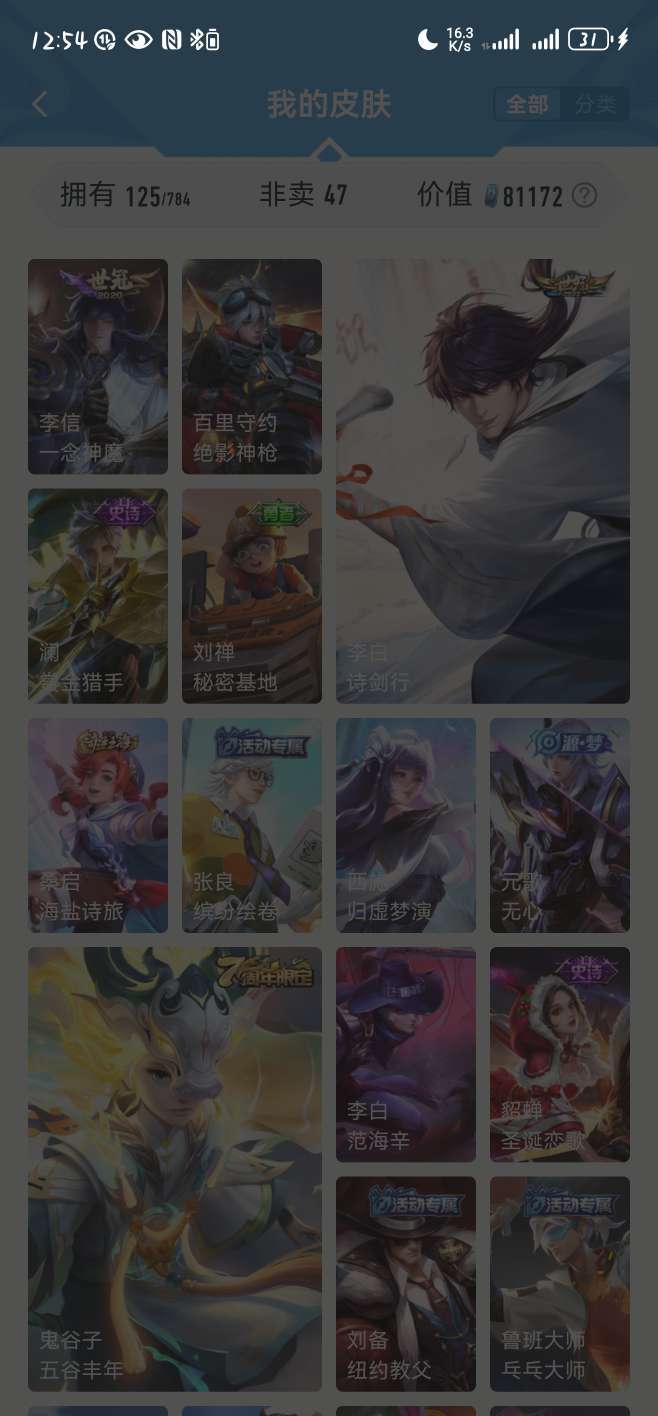Image resolution: width=658 pixels, height=1416 pixels.
Task: Open 西施 归虚梦演 skin card
Action: tap(406, 825)
